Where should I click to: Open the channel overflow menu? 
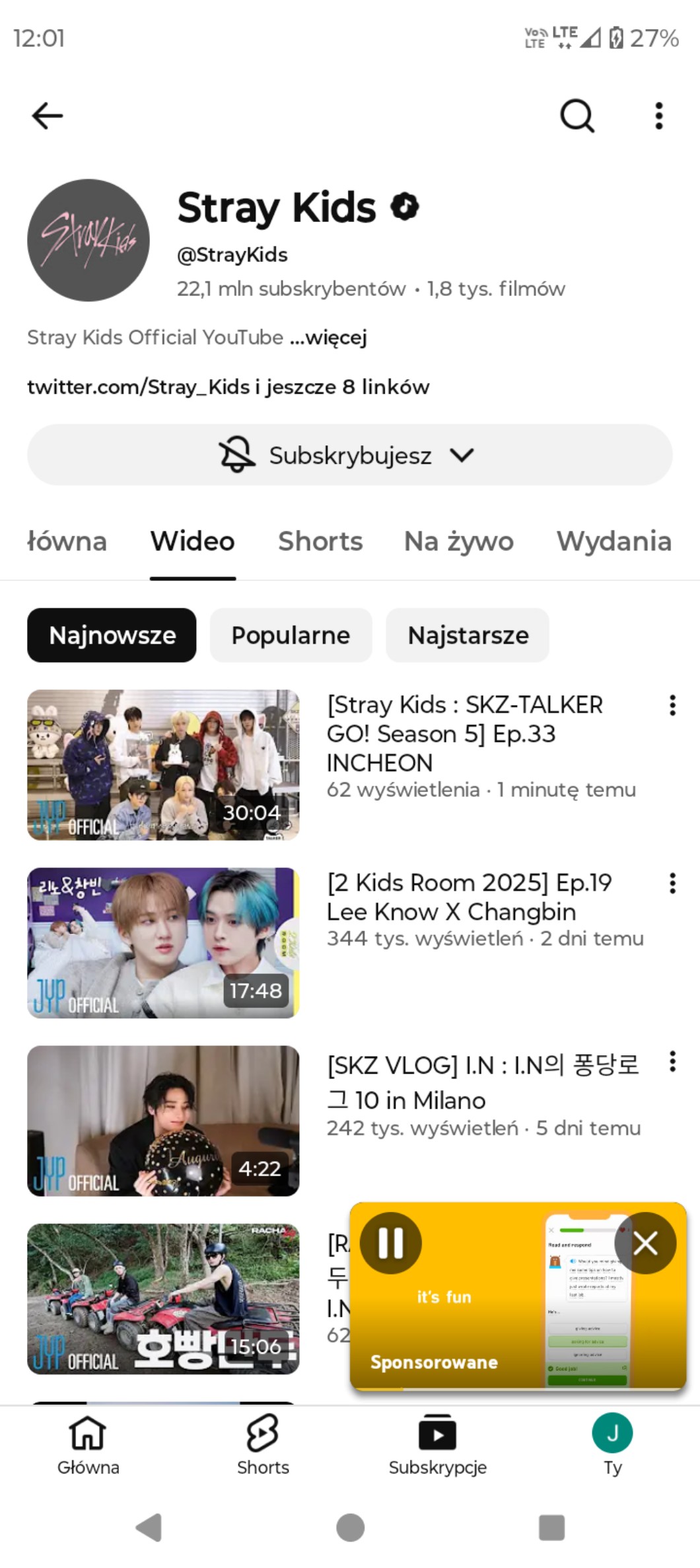[658, 116]
